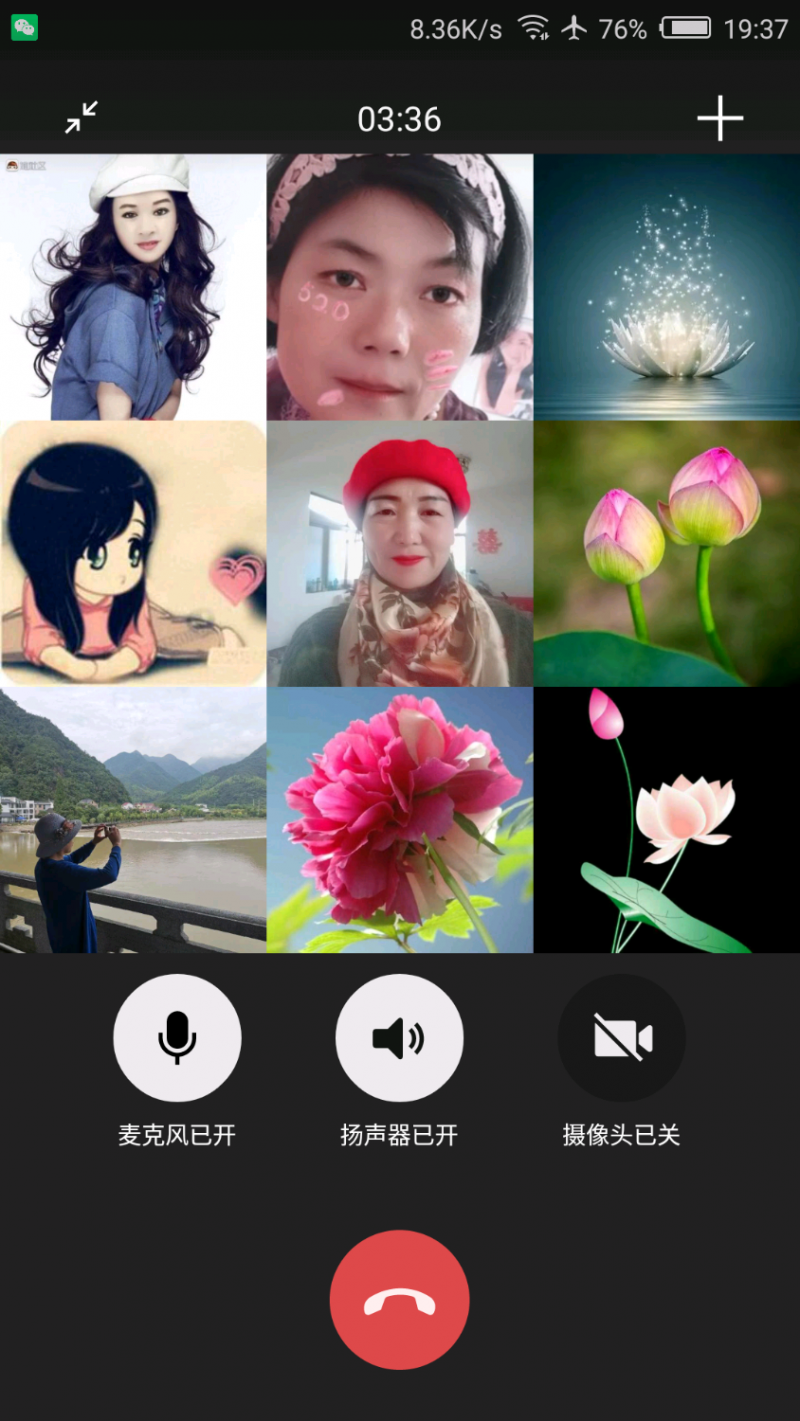Select the cartoon girl avatar participant

pyautogui.click(x=133, y=552)
